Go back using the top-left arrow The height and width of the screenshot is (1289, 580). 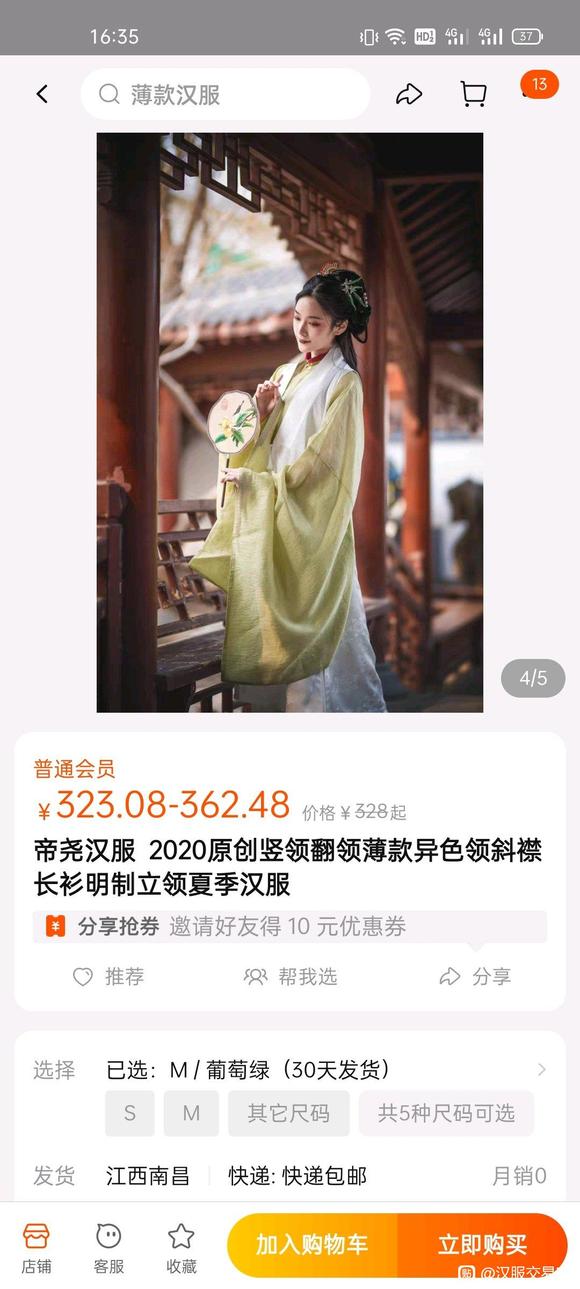click(x=42, y=94)
